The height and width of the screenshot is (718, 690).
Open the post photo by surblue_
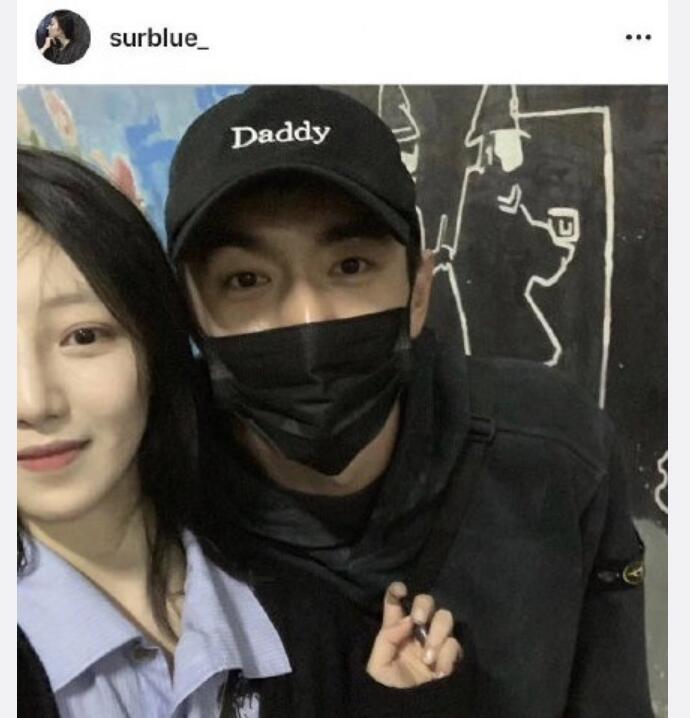[342, 400]
